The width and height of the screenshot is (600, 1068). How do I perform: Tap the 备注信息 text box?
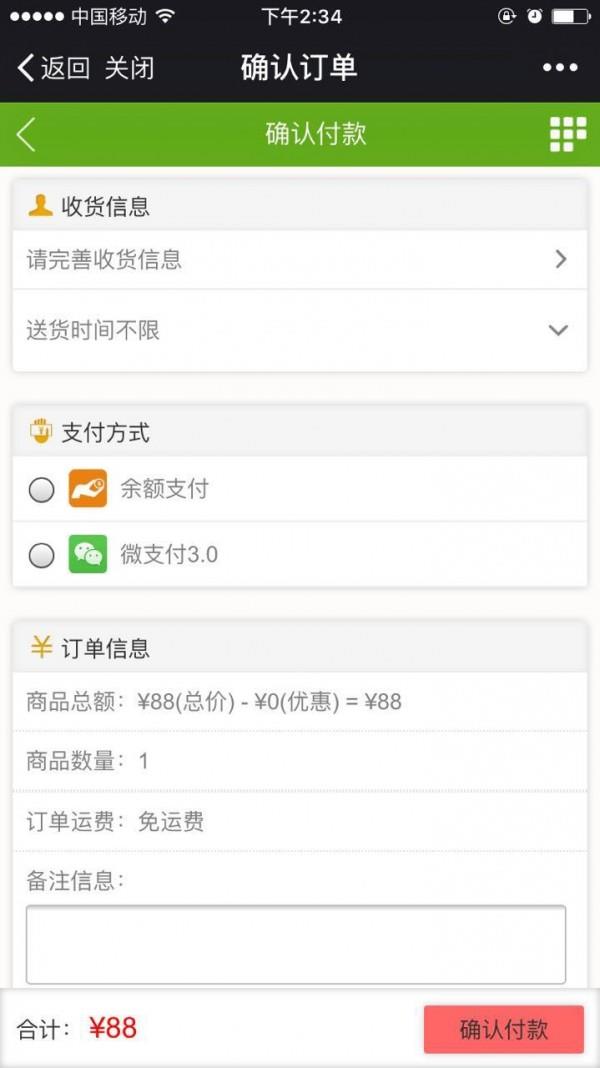click(296, 944)
